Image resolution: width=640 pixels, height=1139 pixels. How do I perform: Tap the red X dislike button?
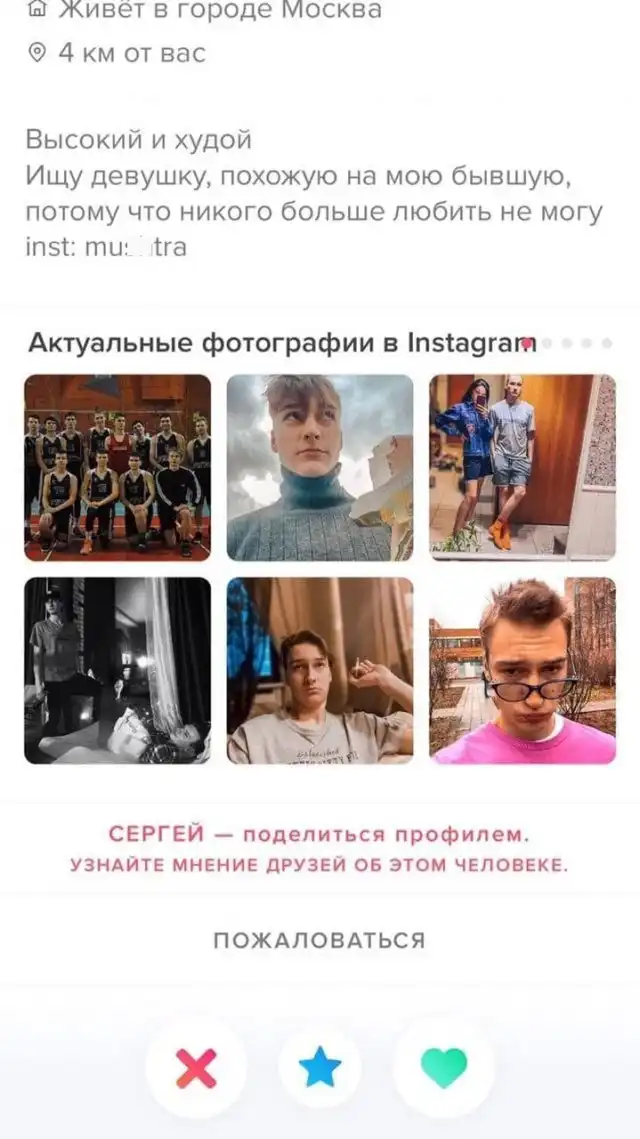click(196, 1068)
